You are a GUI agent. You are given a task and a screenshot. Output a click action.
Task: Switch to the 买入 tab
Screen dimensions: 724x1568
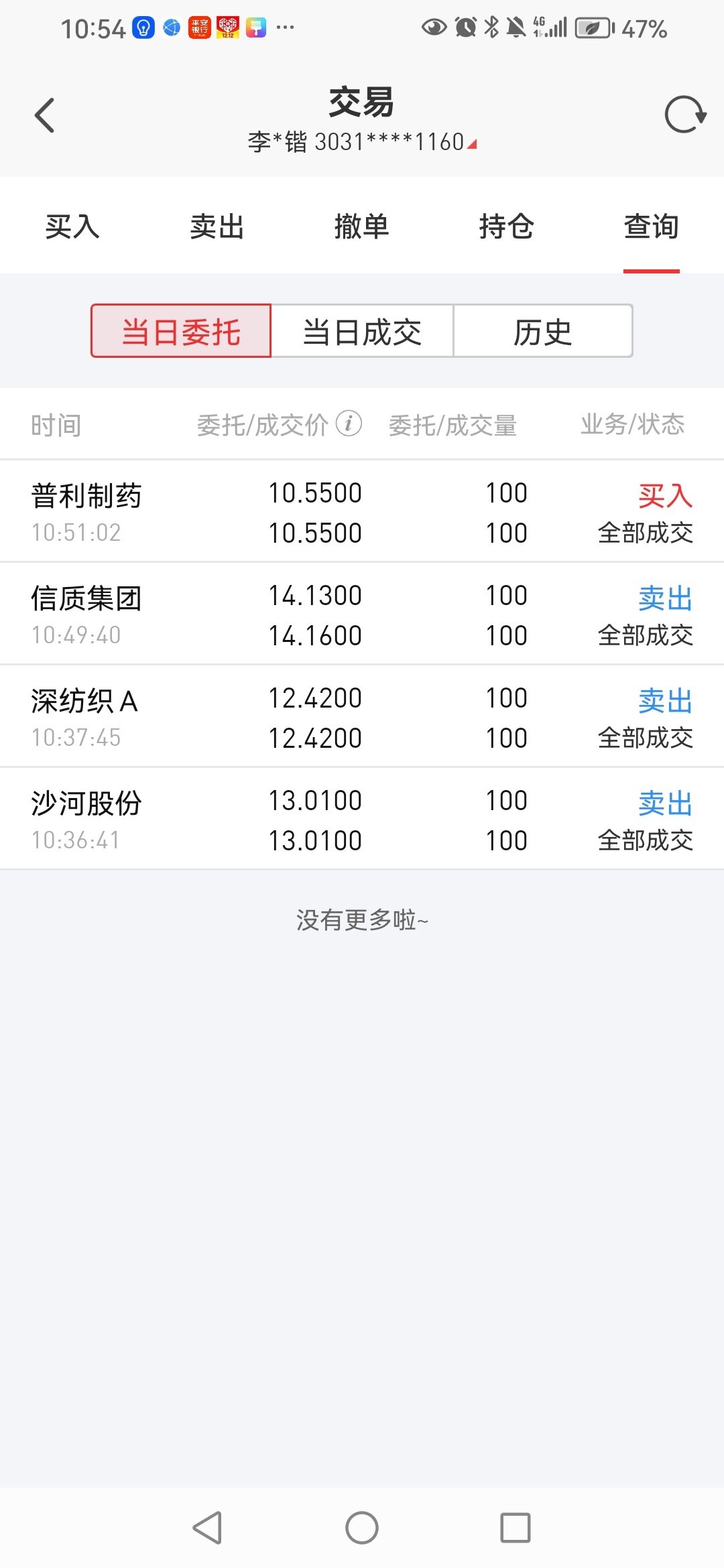(72, 226)
